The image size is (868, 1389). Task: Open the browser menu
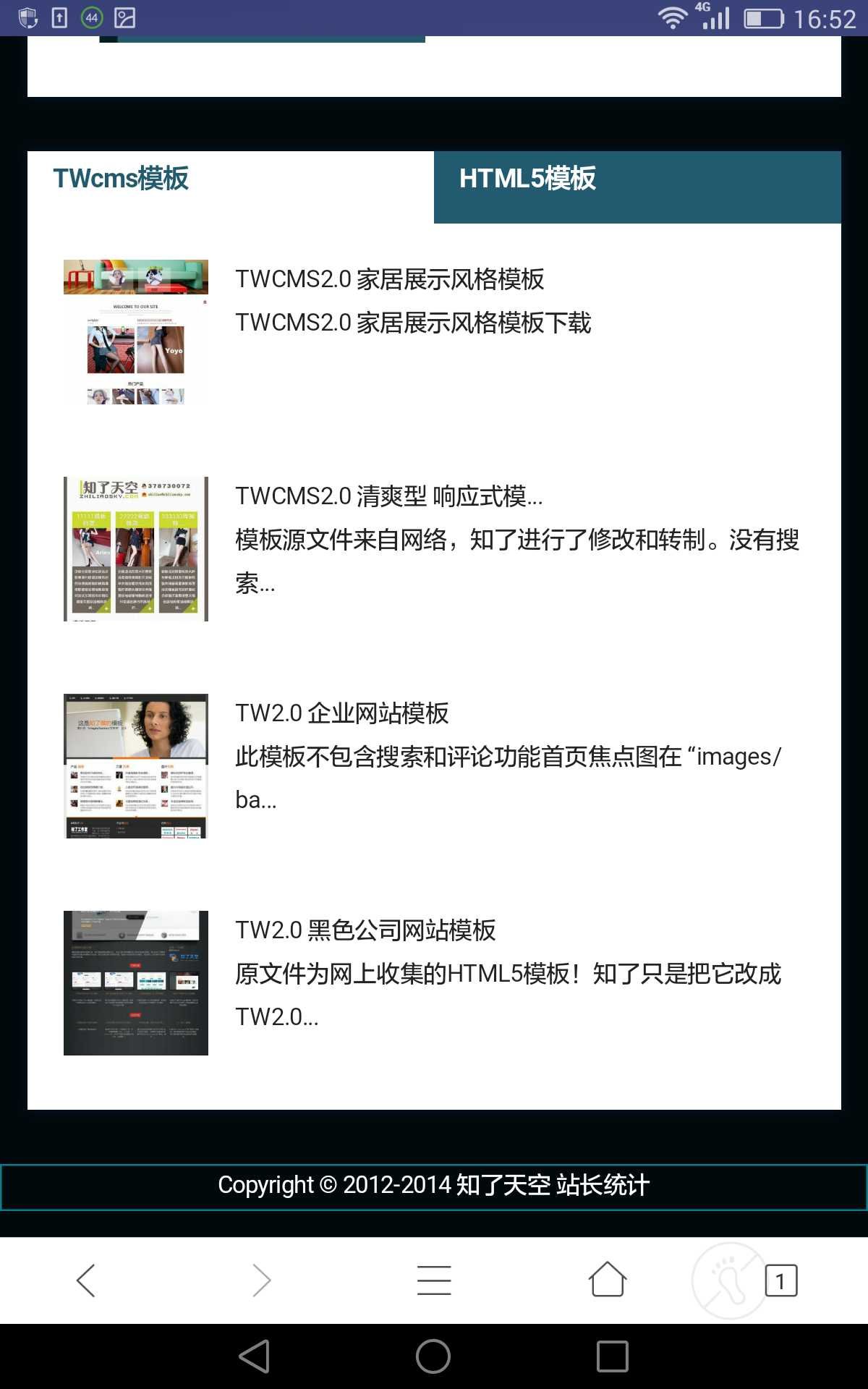coord(434,1280)
